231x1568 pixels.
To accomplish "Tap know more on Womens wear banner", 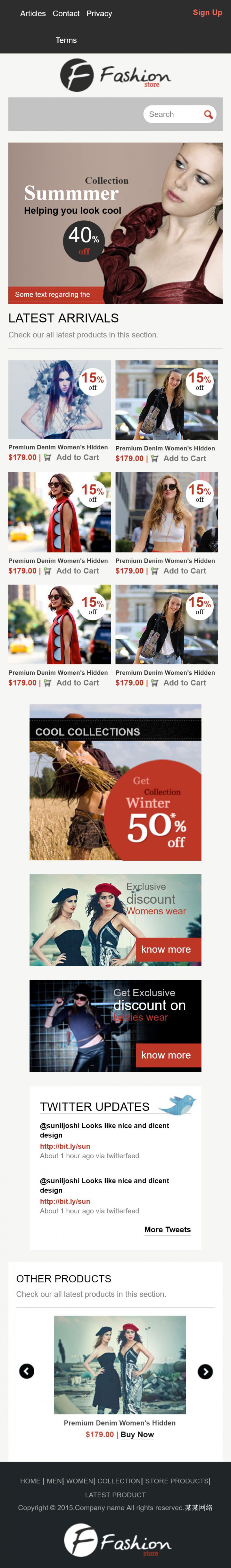I will [x=166, y=949].
